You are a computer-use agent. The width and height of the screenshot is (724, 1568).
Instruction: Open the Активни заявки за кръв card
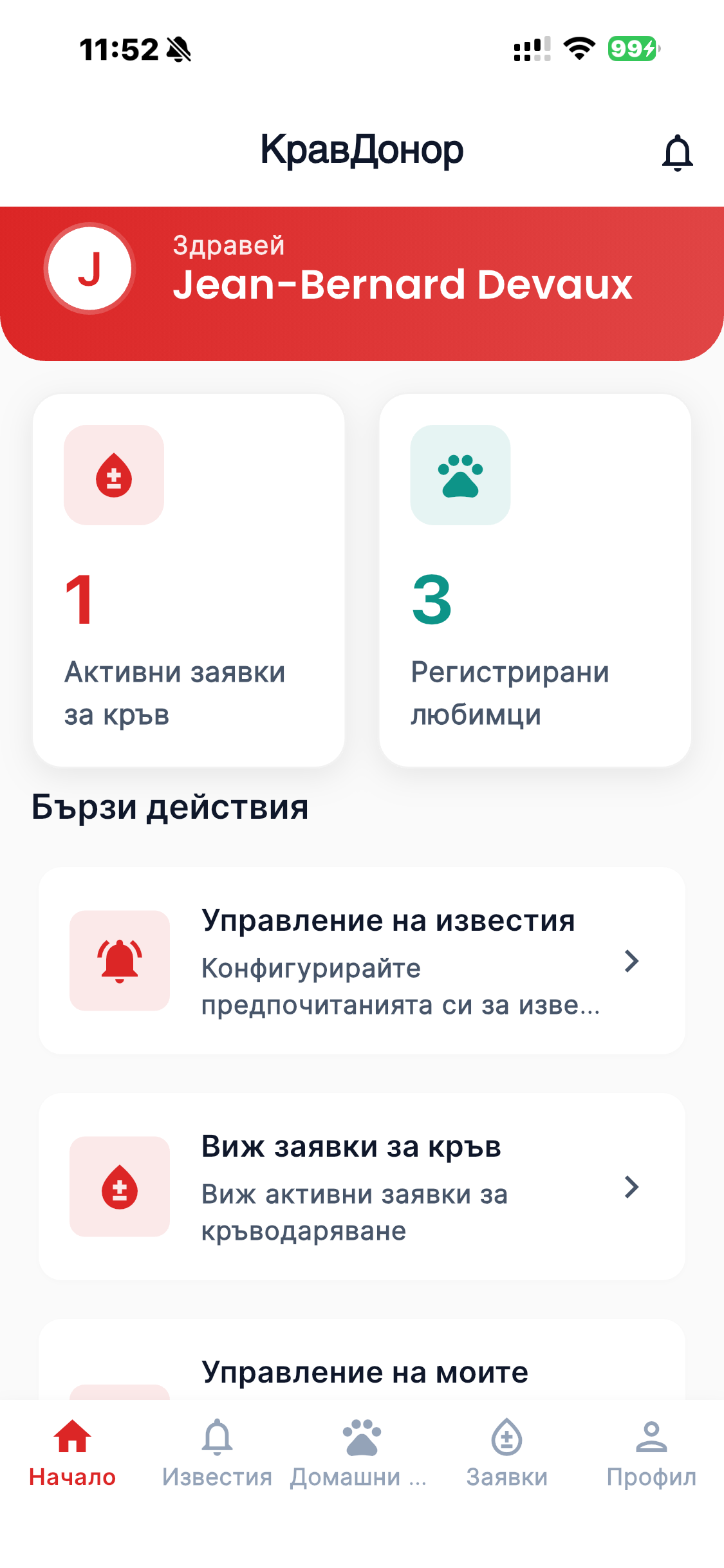point(189,579)
